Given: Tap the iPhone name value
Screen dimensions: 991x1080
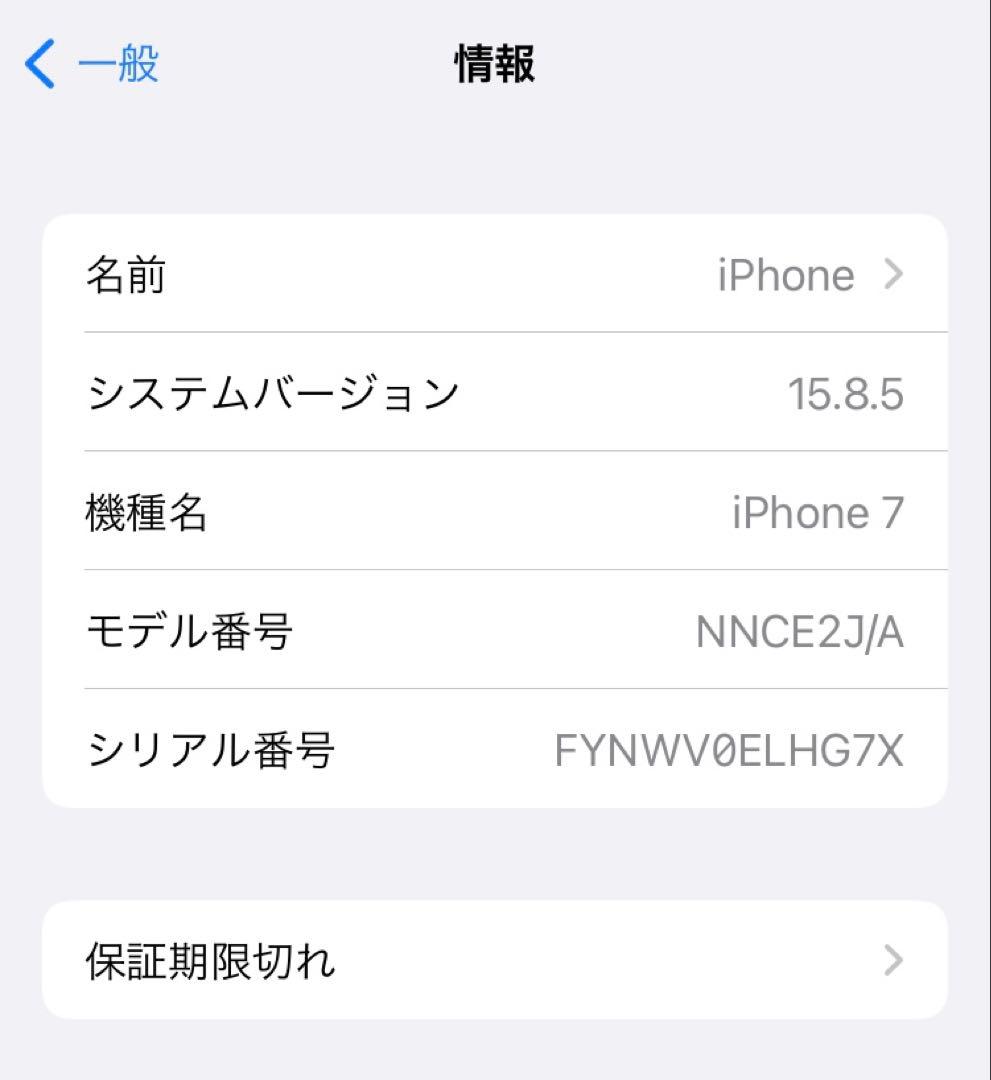Looking at the screenshot, I should [786, 274].
